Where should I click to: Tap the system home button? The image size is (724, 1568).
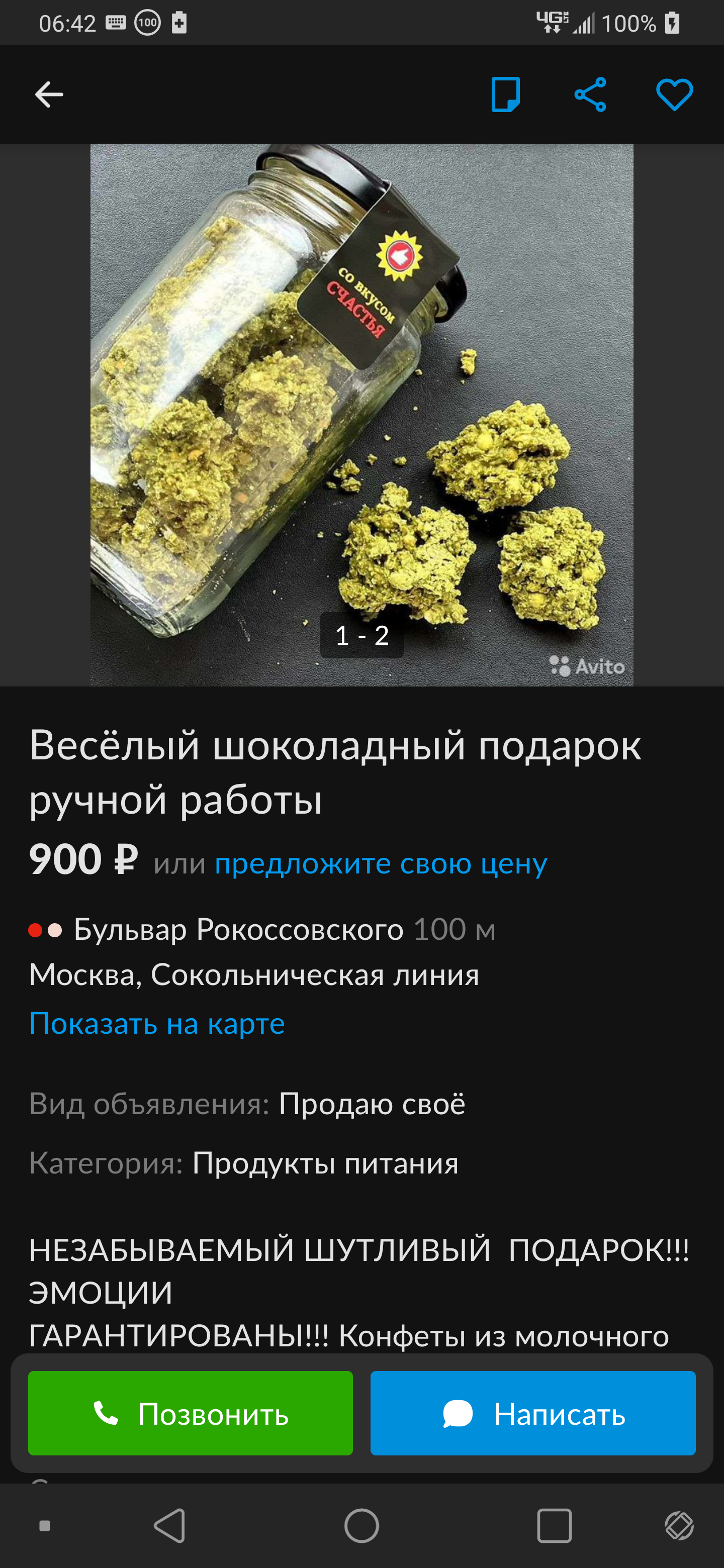coord(361,1526)
